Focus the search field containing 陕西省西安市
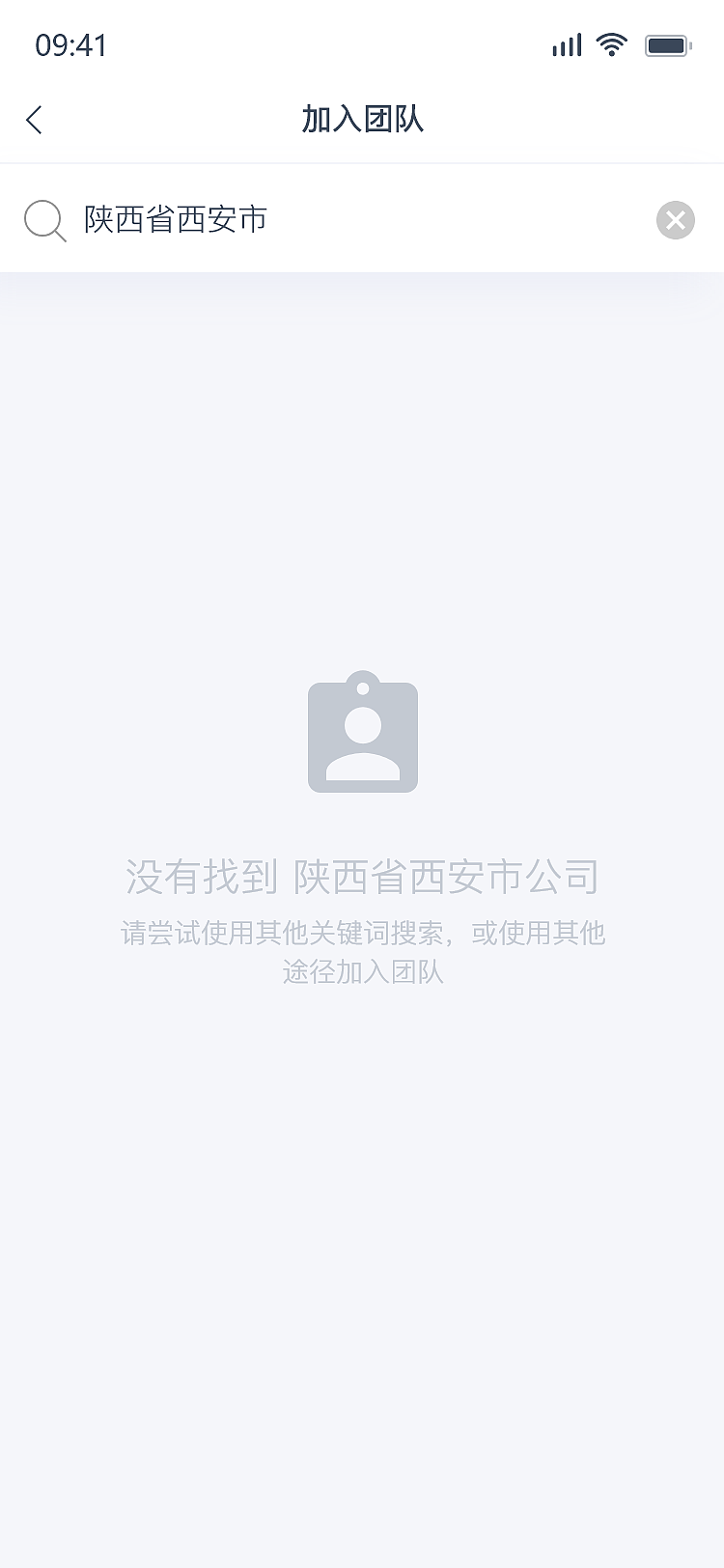The image size is (724, 1568). (357, 220)
